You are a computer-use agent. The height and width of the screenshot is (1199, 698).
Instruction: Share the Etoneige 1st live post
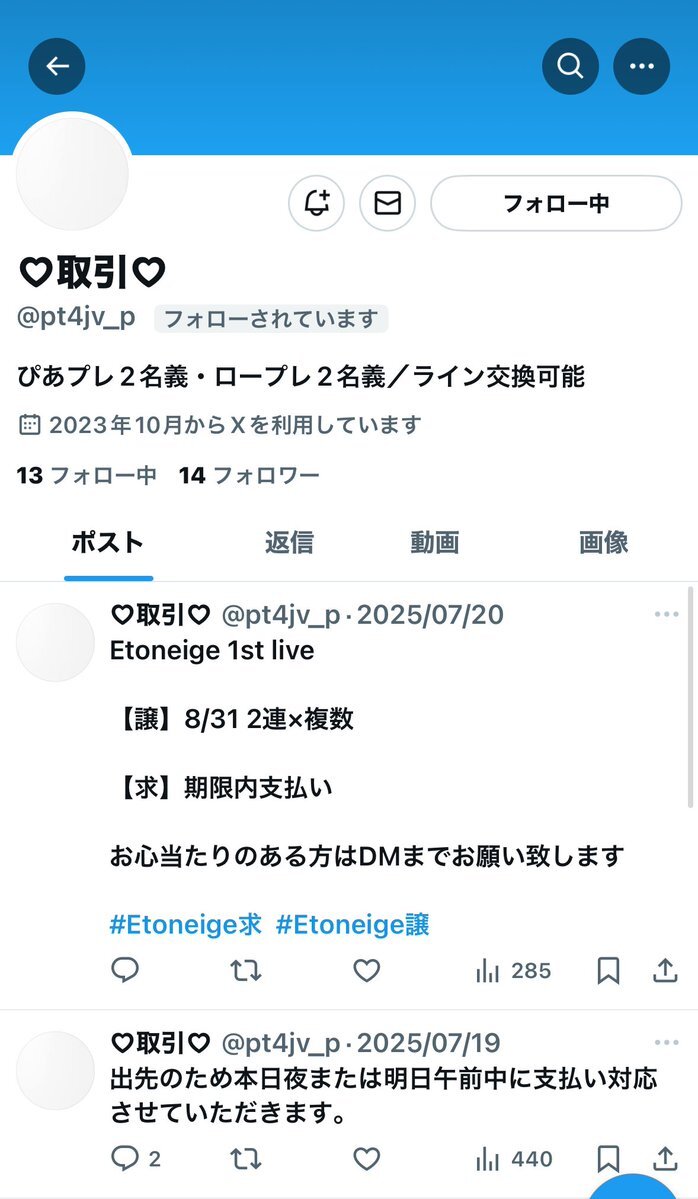[x=665, y=970]
